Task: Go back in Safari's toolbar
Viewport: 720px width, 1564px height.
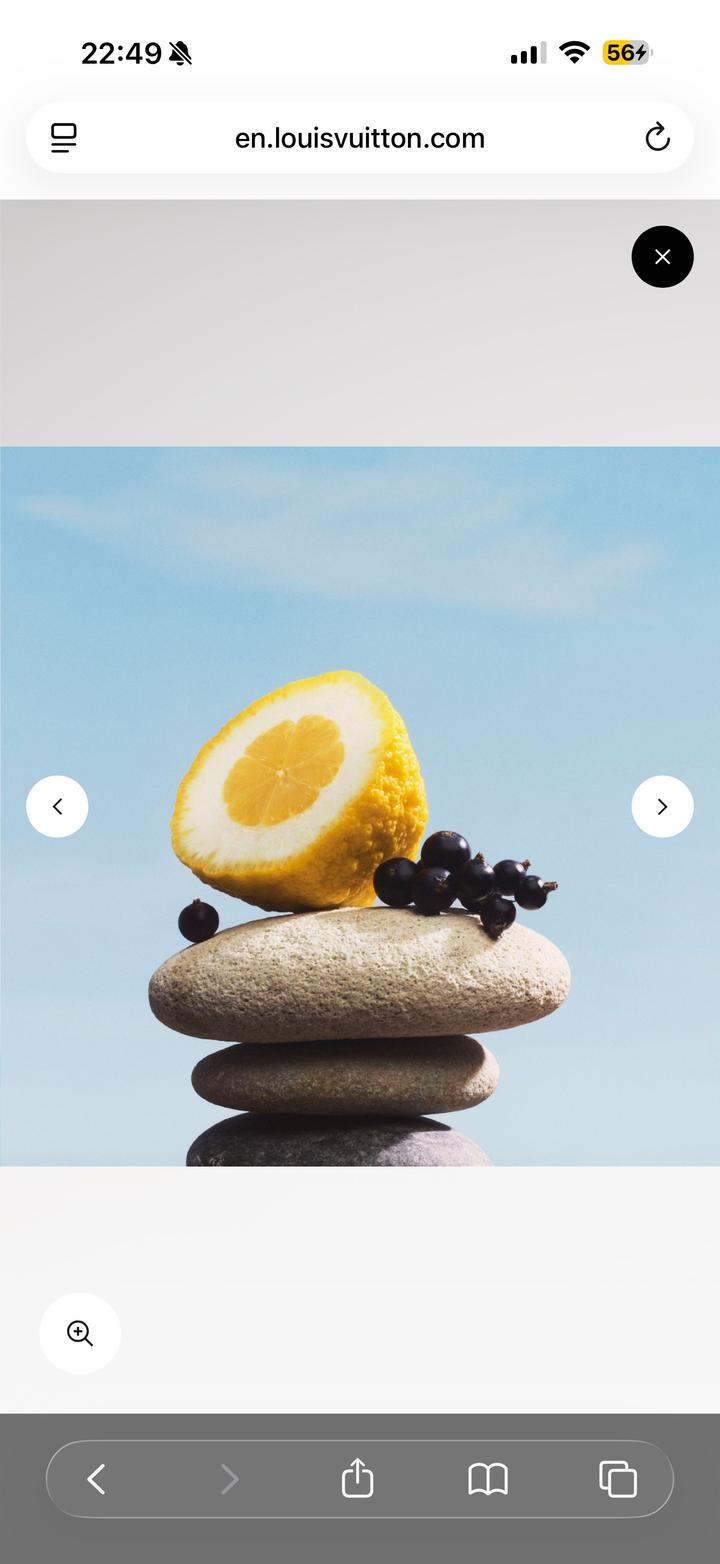Action: tap(96, 1479)
